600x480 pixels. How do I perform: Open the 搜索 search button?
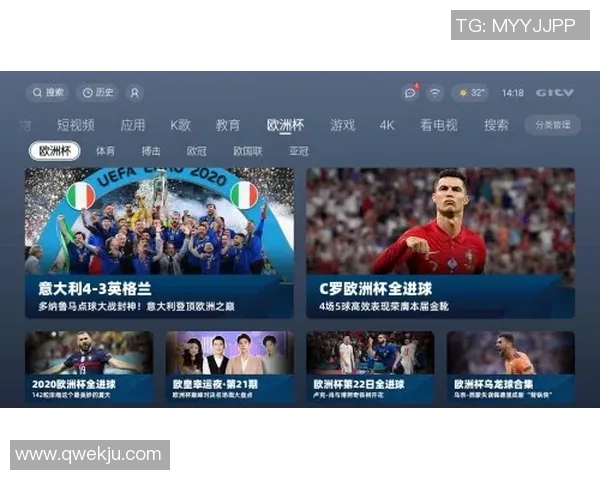[x=48, y=92]
